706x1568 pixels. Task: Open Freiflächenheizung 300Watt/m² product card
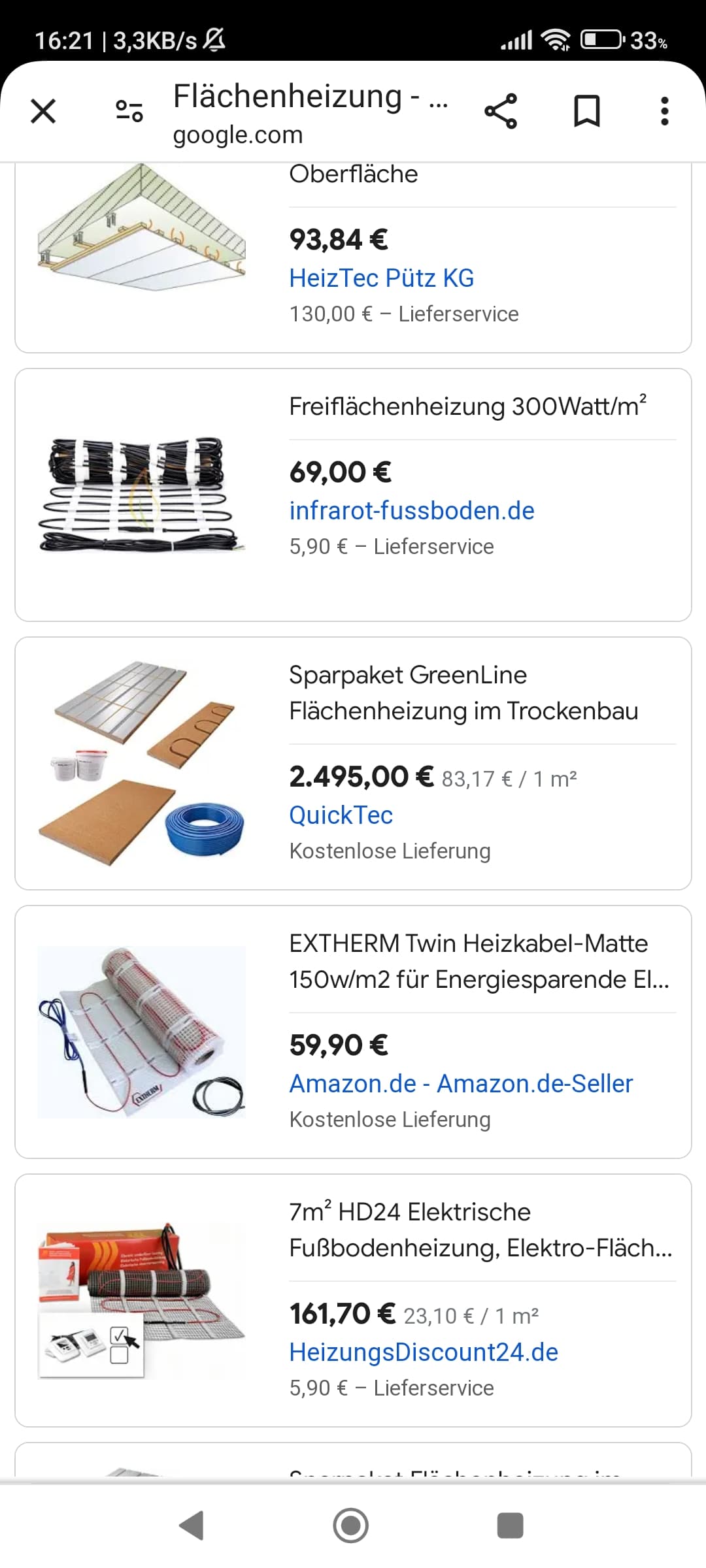point(353,495)
